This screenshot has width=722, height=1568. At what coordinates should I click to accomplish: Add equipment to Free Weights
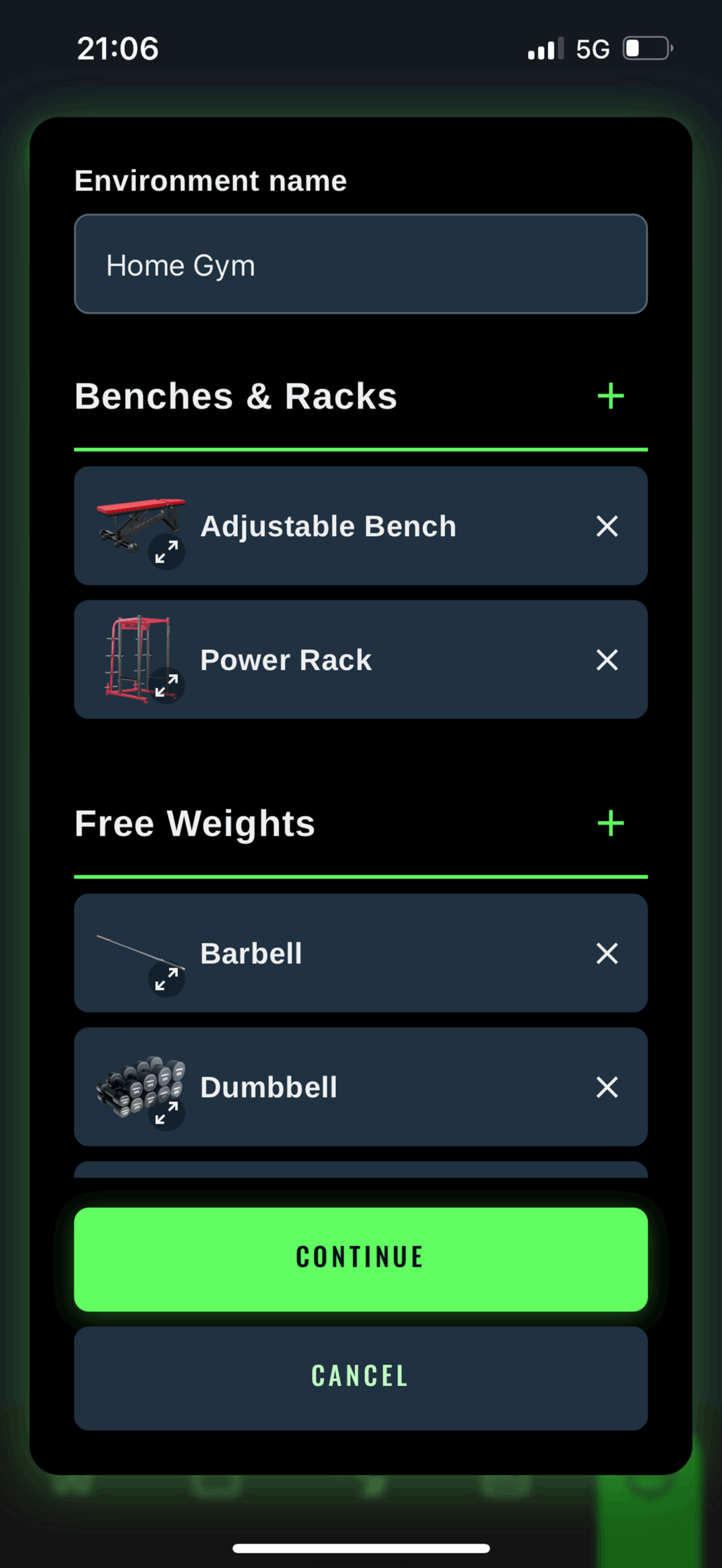click(610, 823)
